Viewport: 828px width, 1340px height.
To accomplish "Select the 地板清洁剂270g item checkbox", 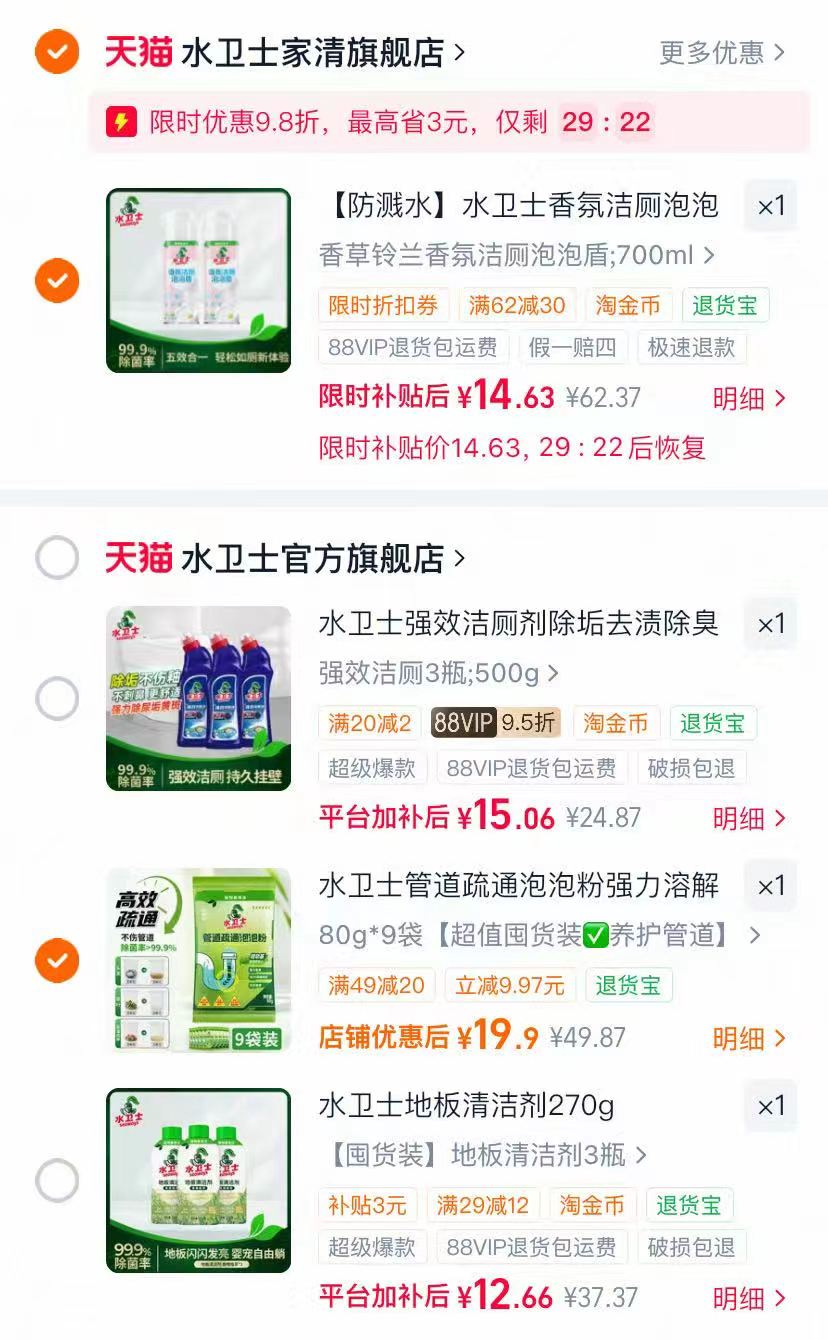I will tap(57, 1181).
